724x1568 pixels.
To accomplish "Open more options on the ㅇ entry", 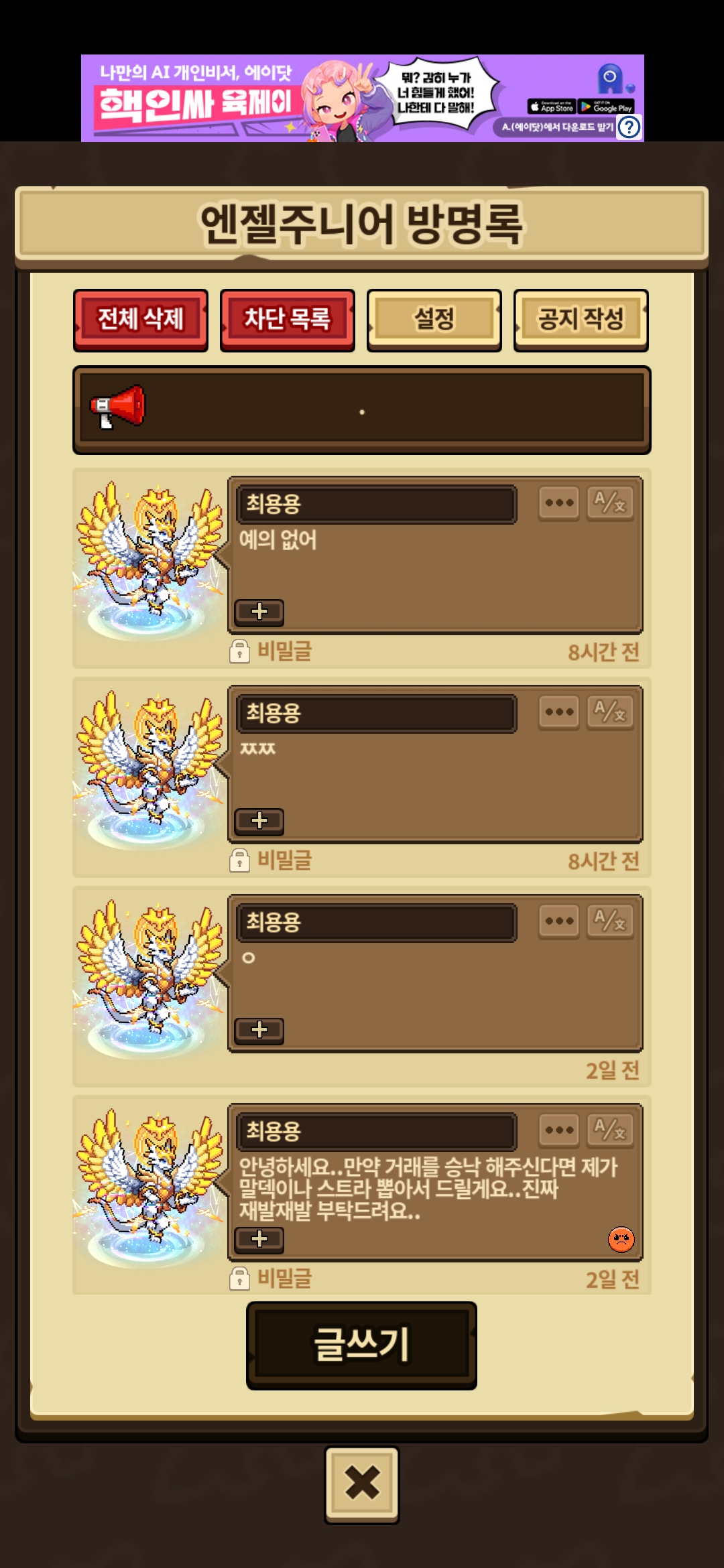I will (x=559, y=921).
